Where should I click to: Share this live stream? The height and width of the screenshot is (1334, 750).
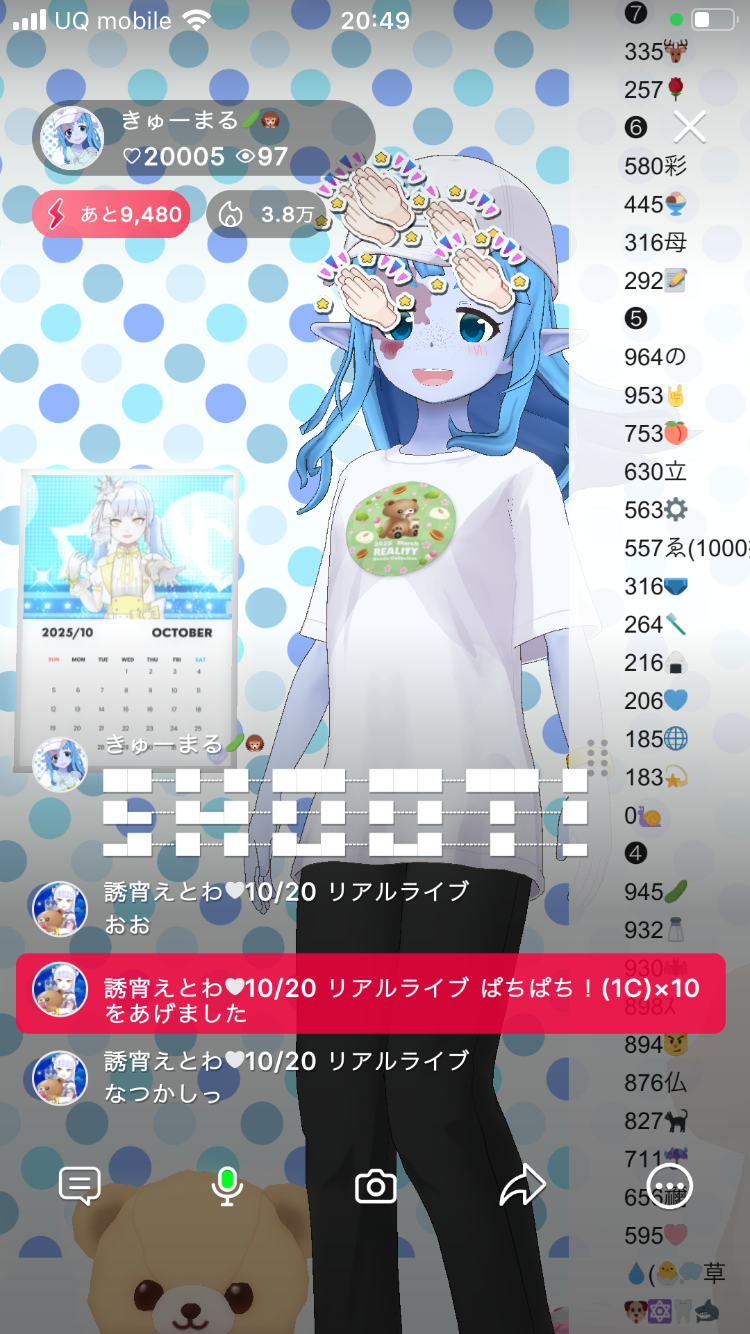click(x=522, y=1186)
